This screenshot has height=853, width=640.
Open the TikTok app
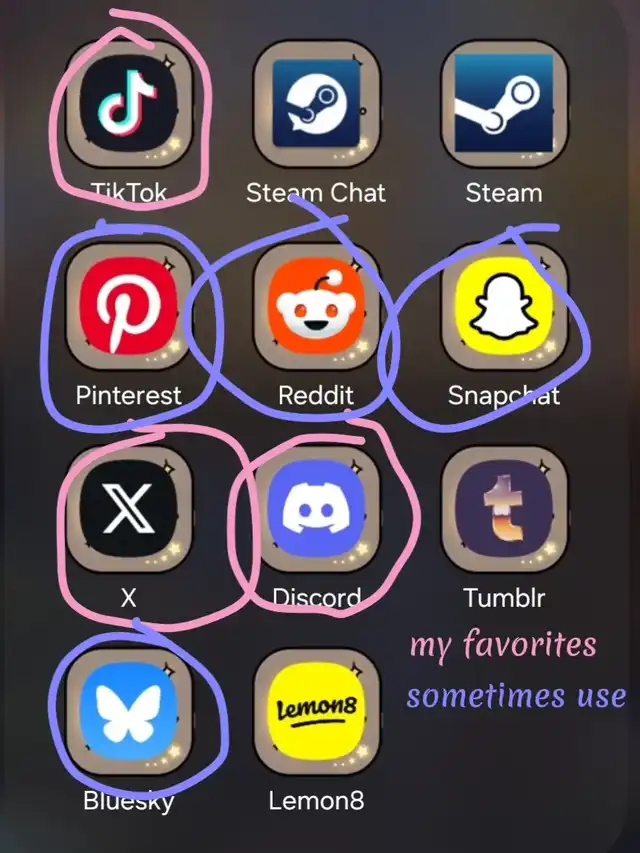click(x=128, y=102)
